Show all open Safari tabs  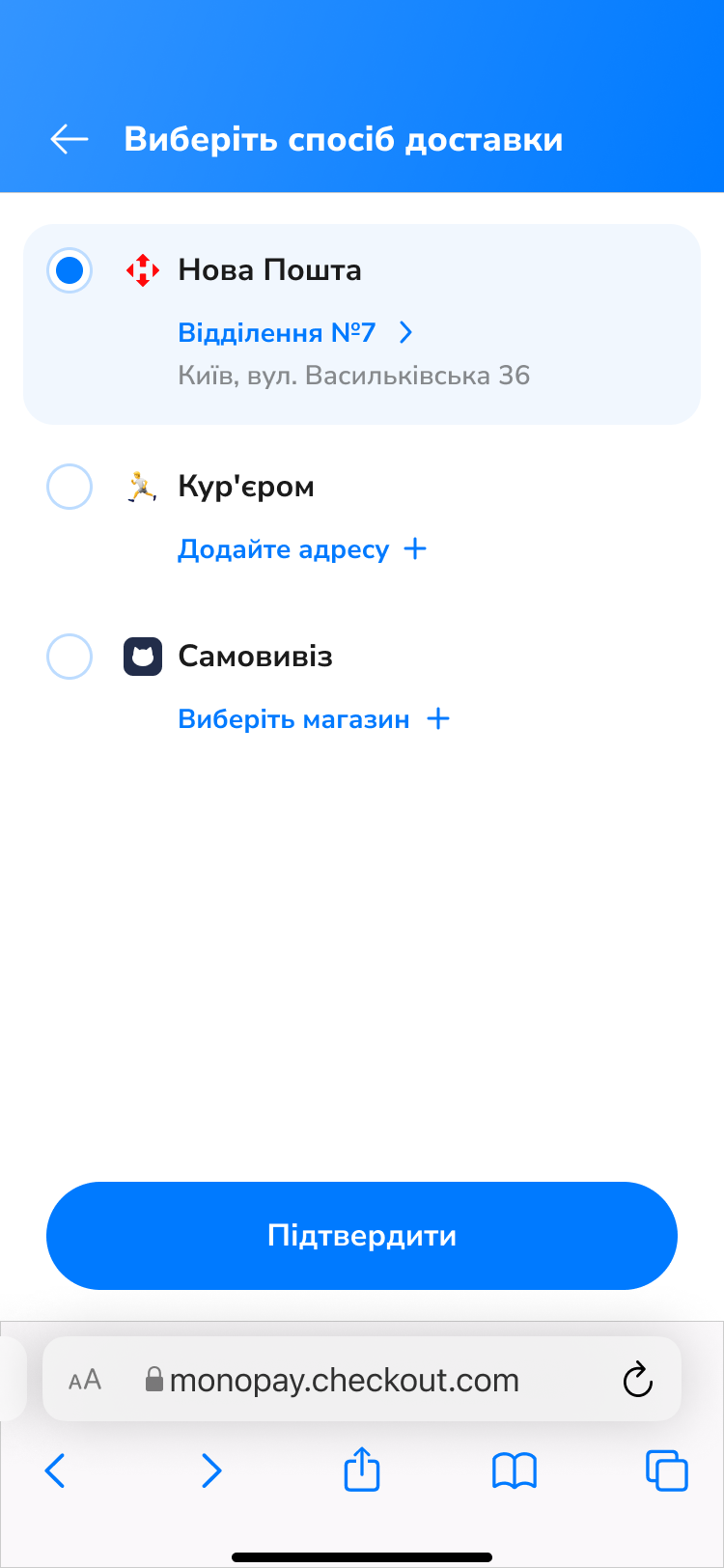[666, 1470]
